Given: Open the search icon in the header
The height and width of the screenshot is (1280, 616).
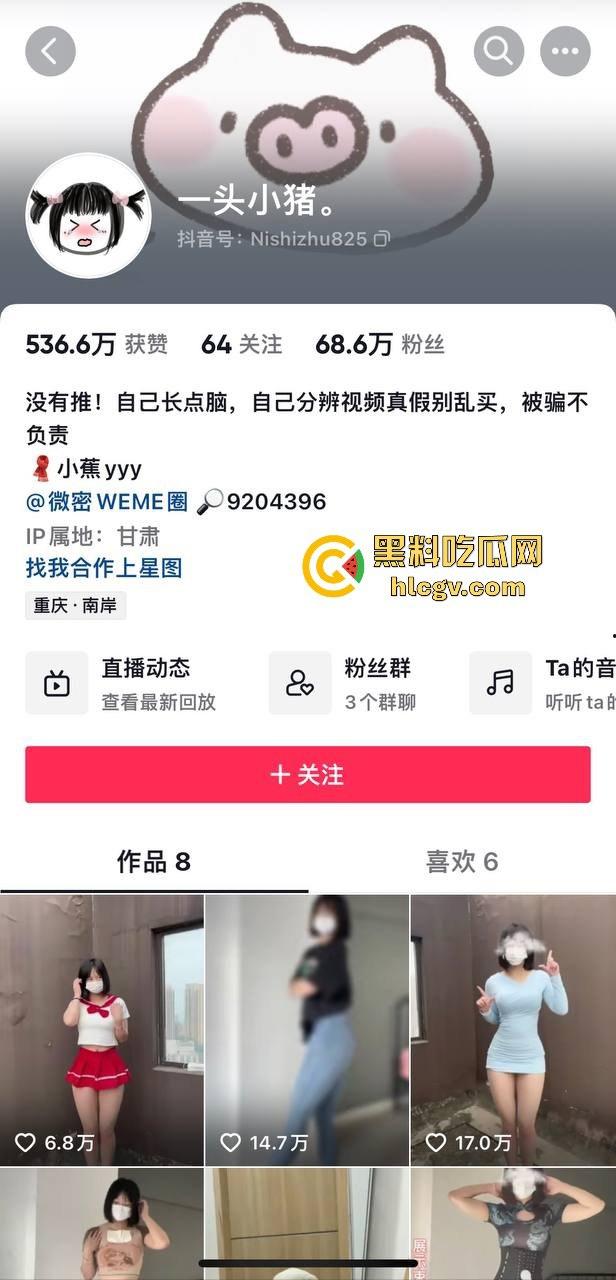Looking at the screenshot, I should (x=499, y=50).
